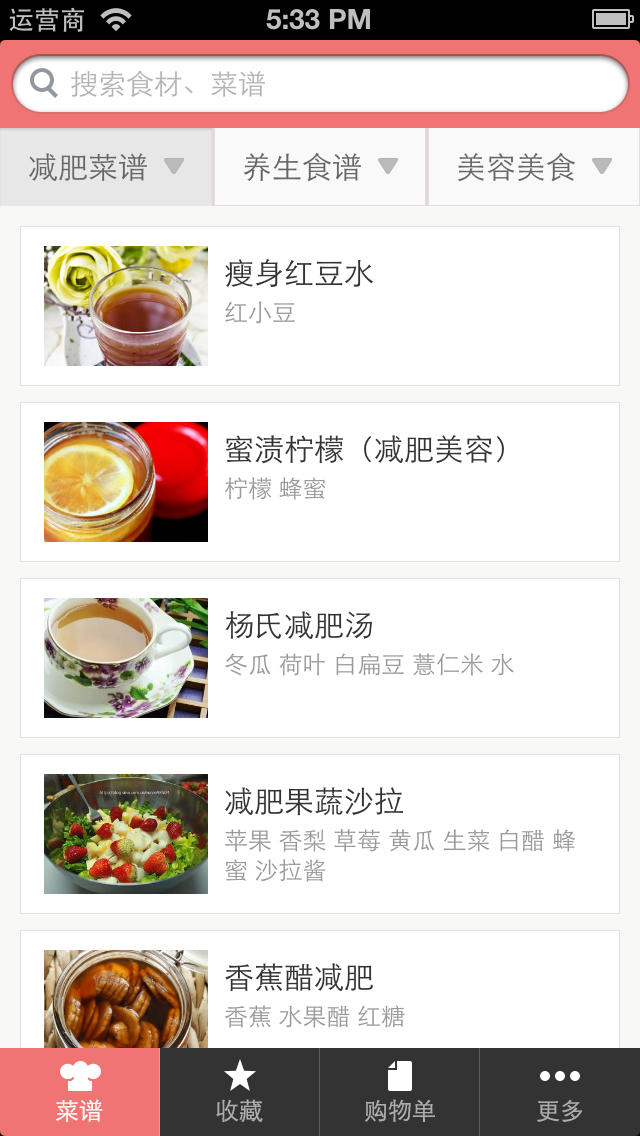
Task: Select the 减肥果蔬沙拉 recipe
Action: [320, 834]
